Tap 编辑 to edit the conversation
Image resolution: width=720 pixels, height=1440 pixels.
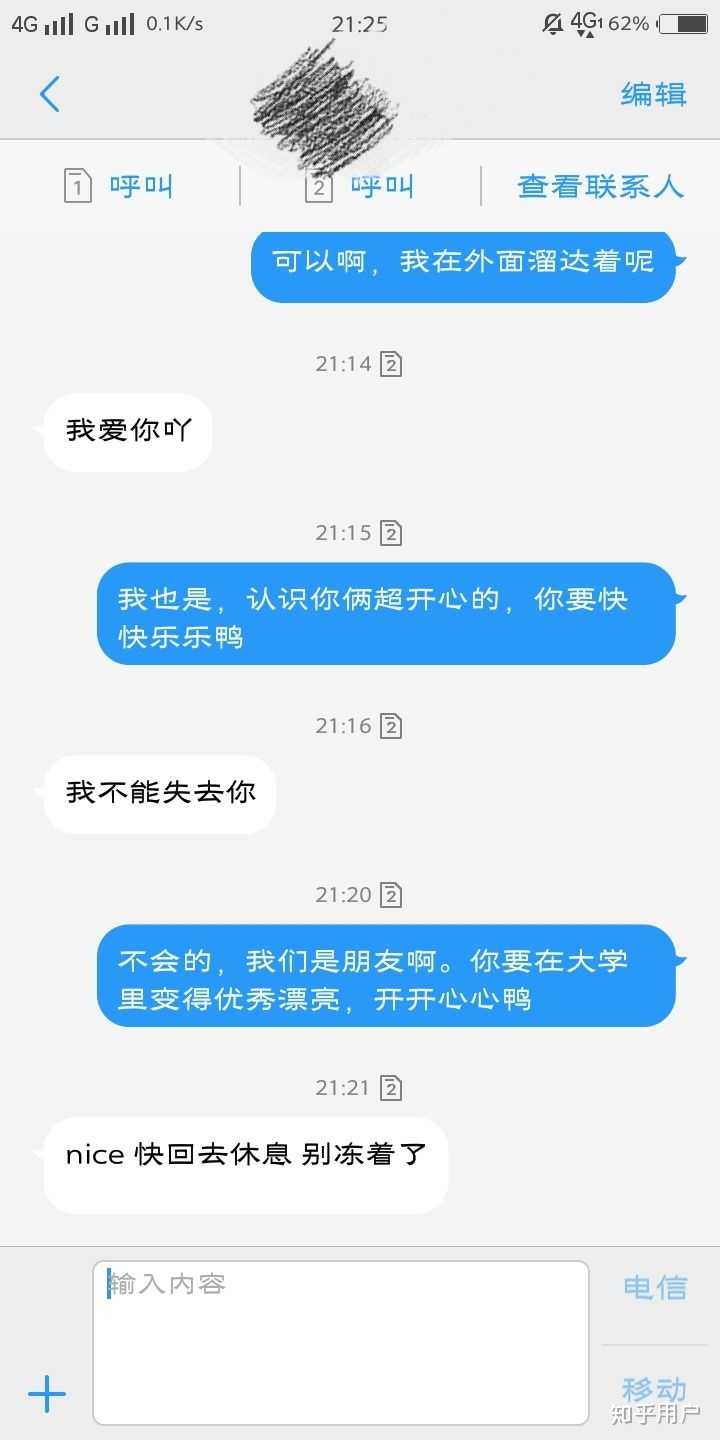(653, 94)
